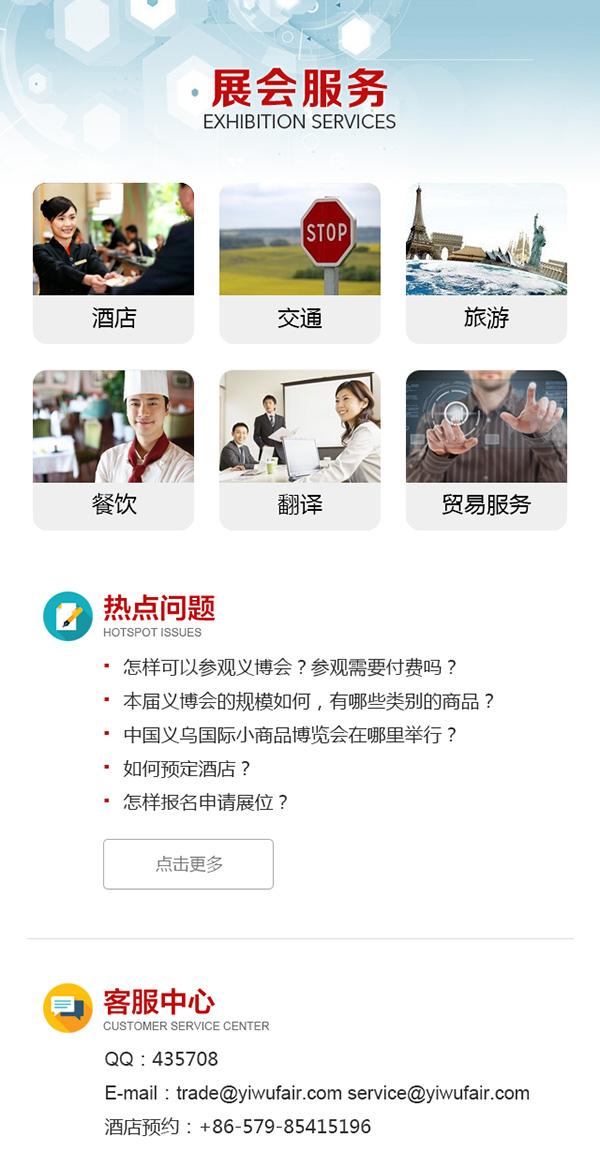Tap the 点击更多 button
This screenshot has height=1150, width=600.
188,864
